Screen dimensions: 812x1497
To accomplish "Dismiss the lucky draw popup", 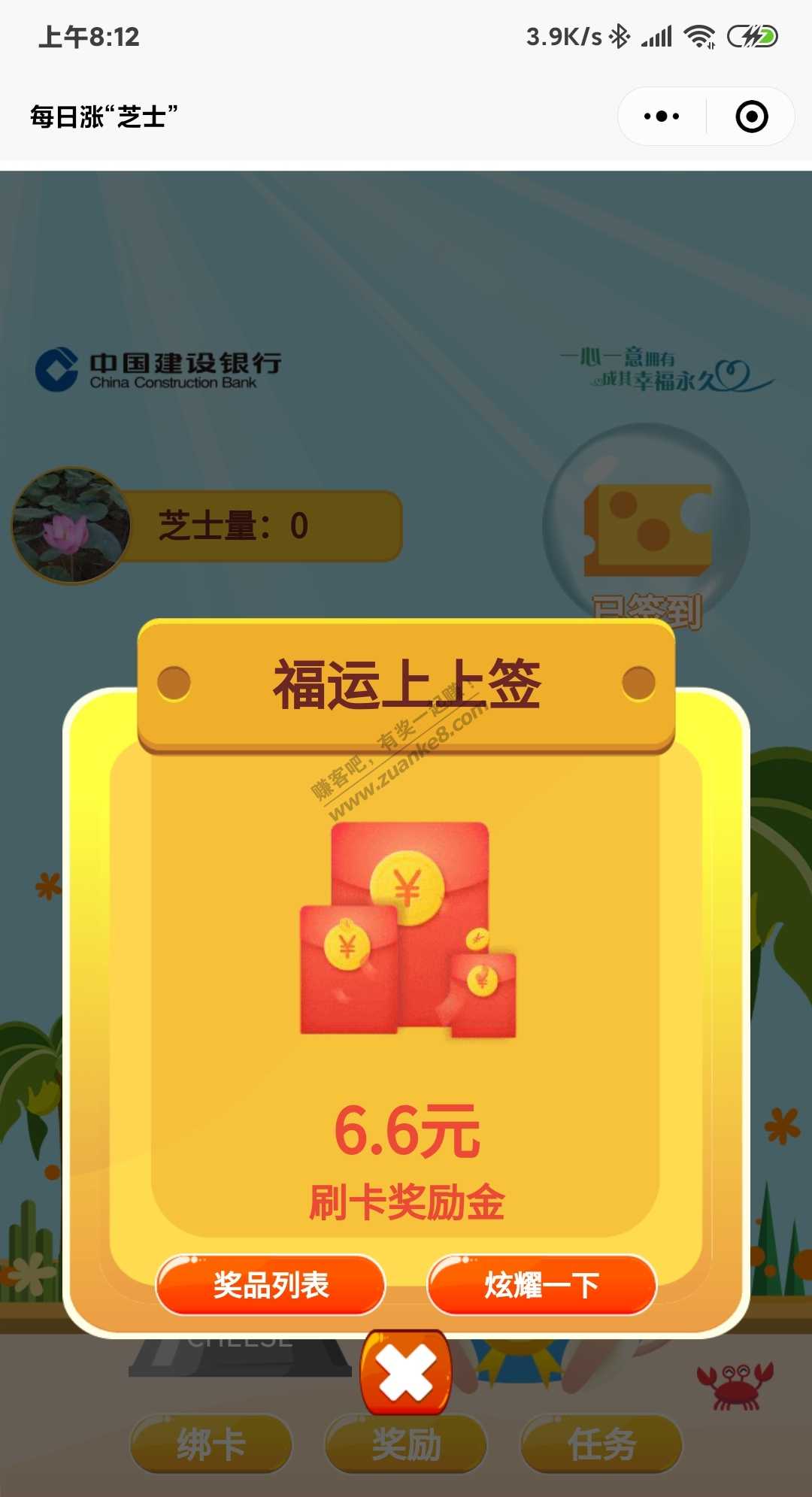I will click(x=406, y=1373).
